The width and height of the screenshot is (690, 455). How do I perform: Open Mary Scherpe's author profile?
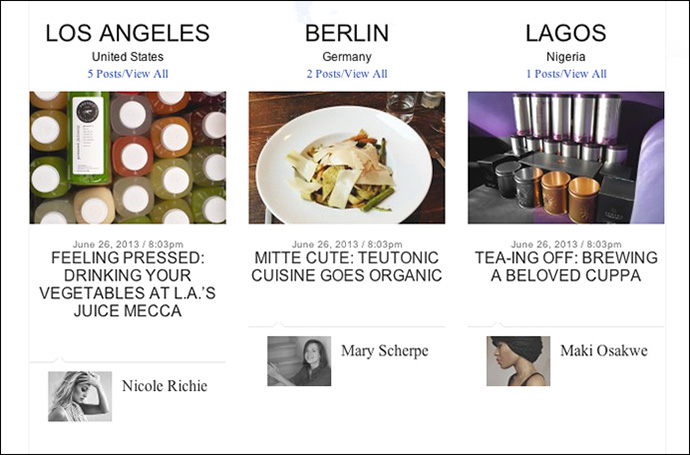(x=384, y=351)
